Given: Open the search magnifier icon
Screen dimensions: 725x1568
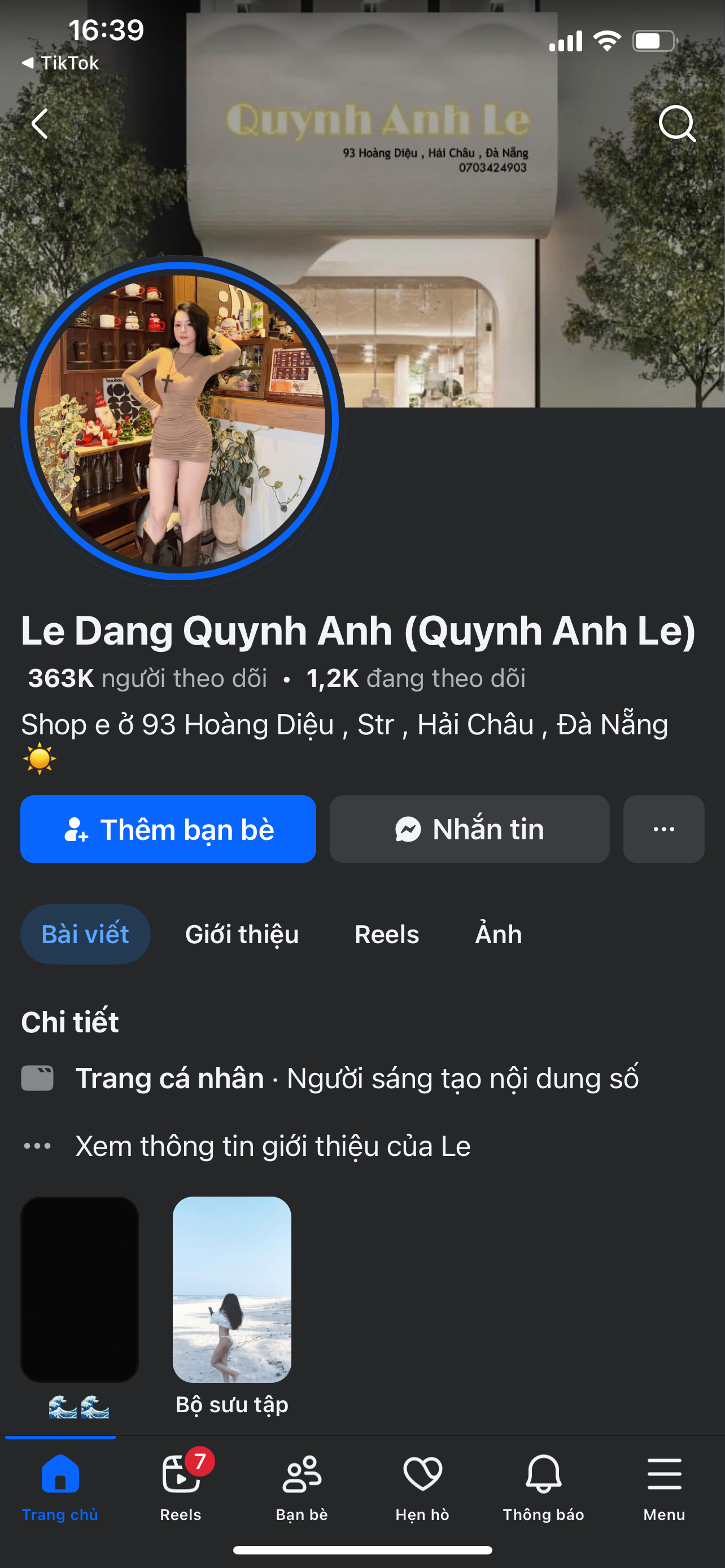Looking at the screenshot, I should point(677,124).
